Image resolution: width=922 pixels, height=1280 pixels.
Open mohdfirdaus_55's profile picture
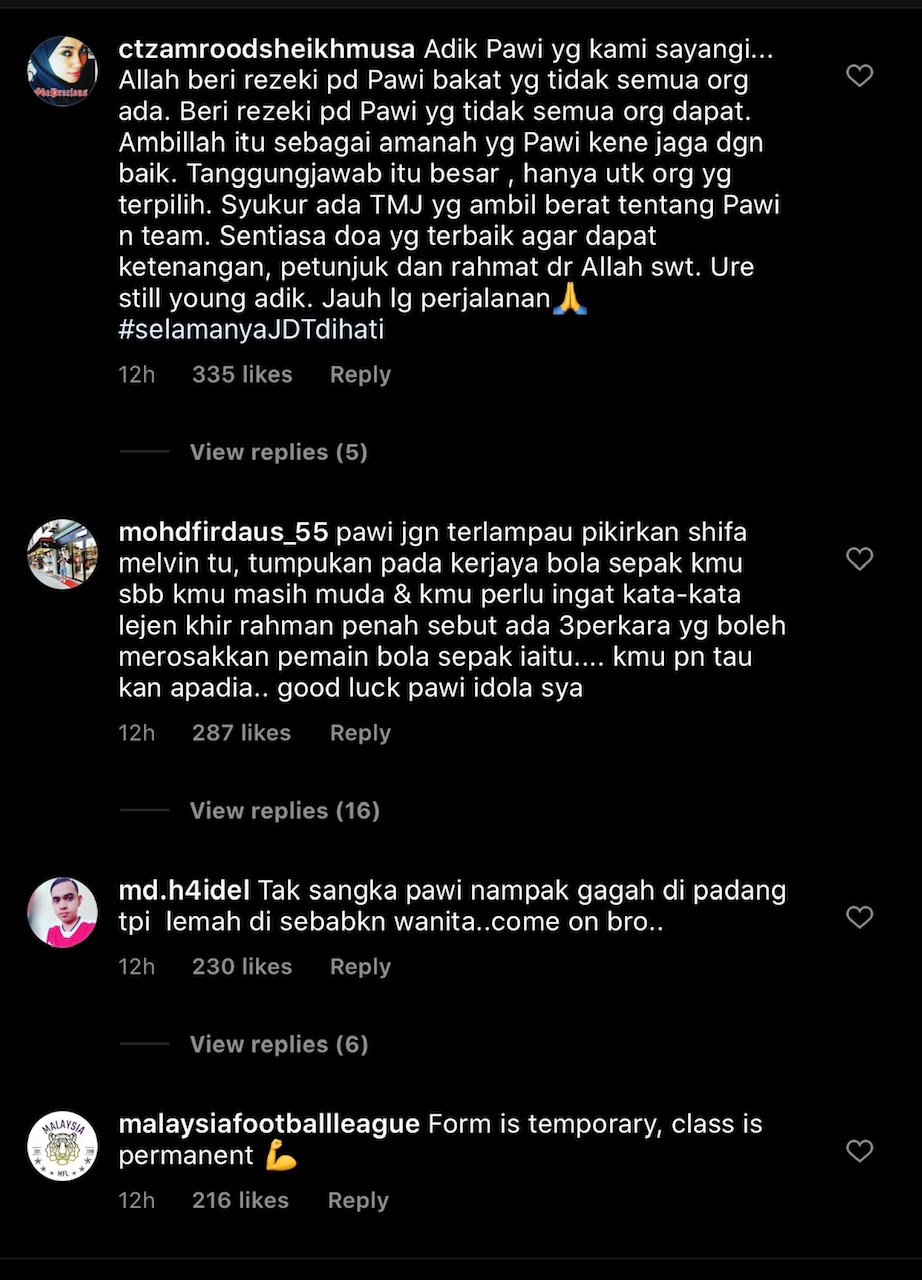[x=62, y=553]
